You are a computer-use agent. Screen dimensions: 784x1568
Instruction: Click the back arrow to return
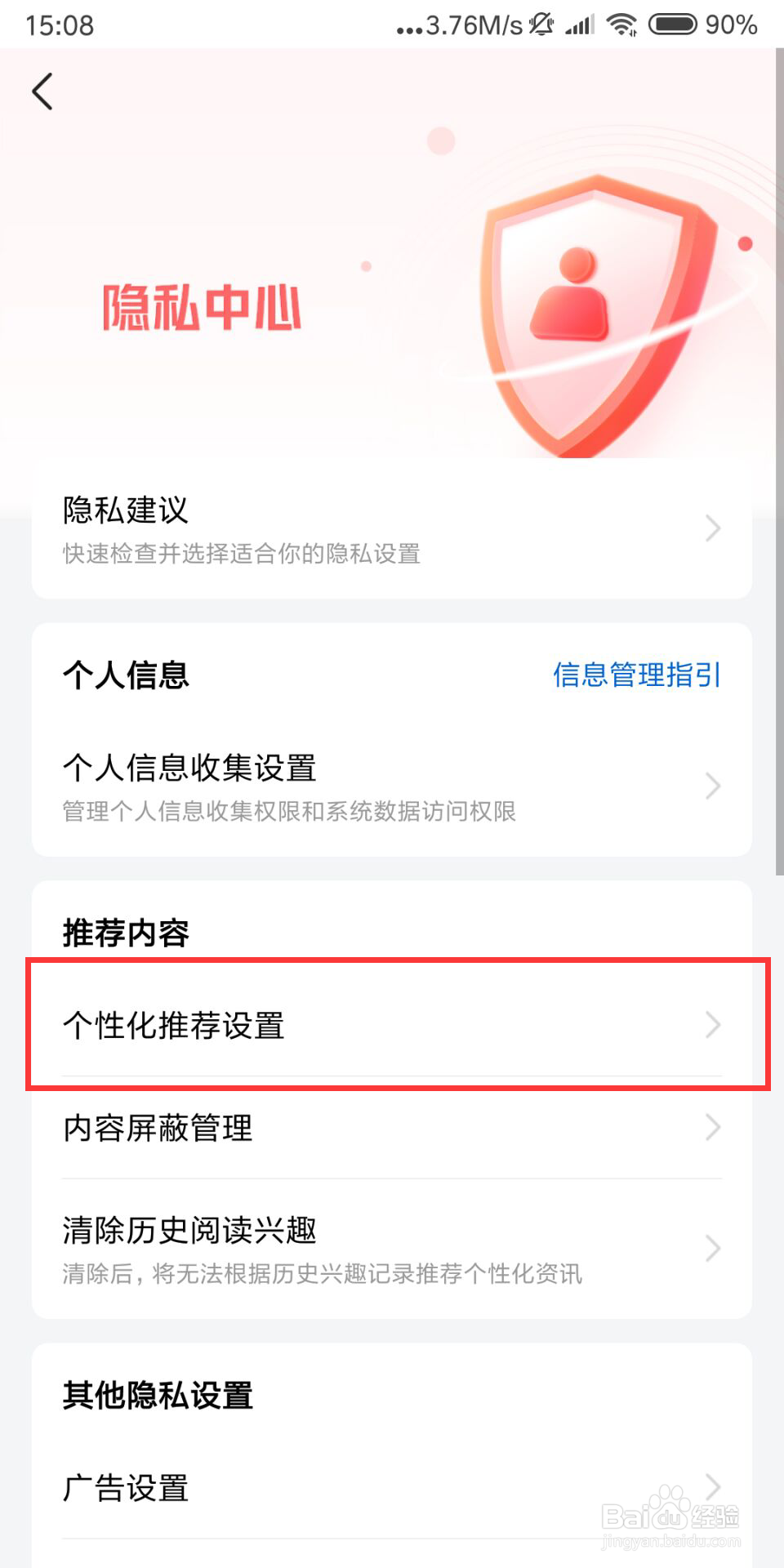[42, 91]
